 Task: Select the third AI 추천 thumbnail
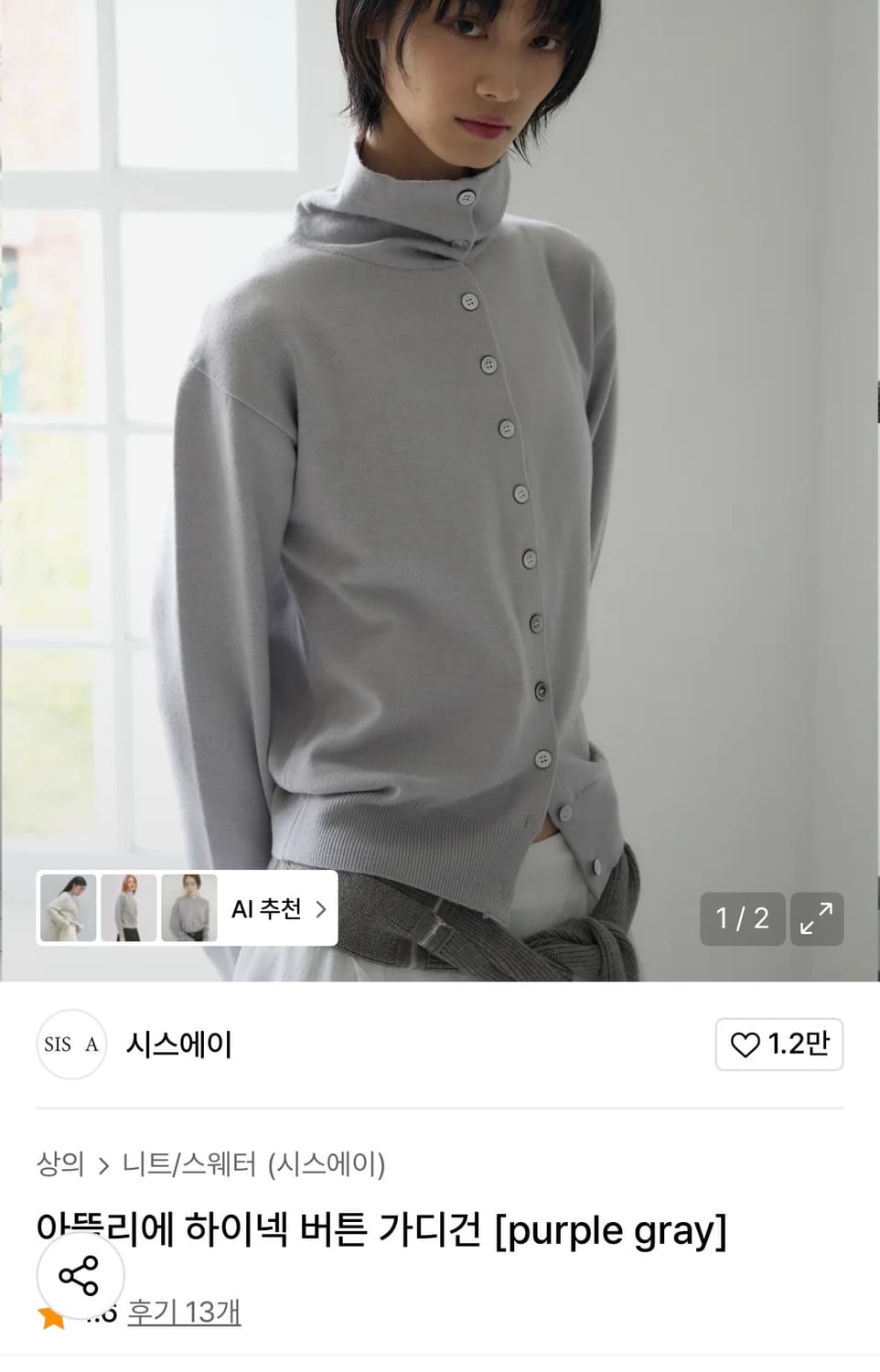point(191,908)
